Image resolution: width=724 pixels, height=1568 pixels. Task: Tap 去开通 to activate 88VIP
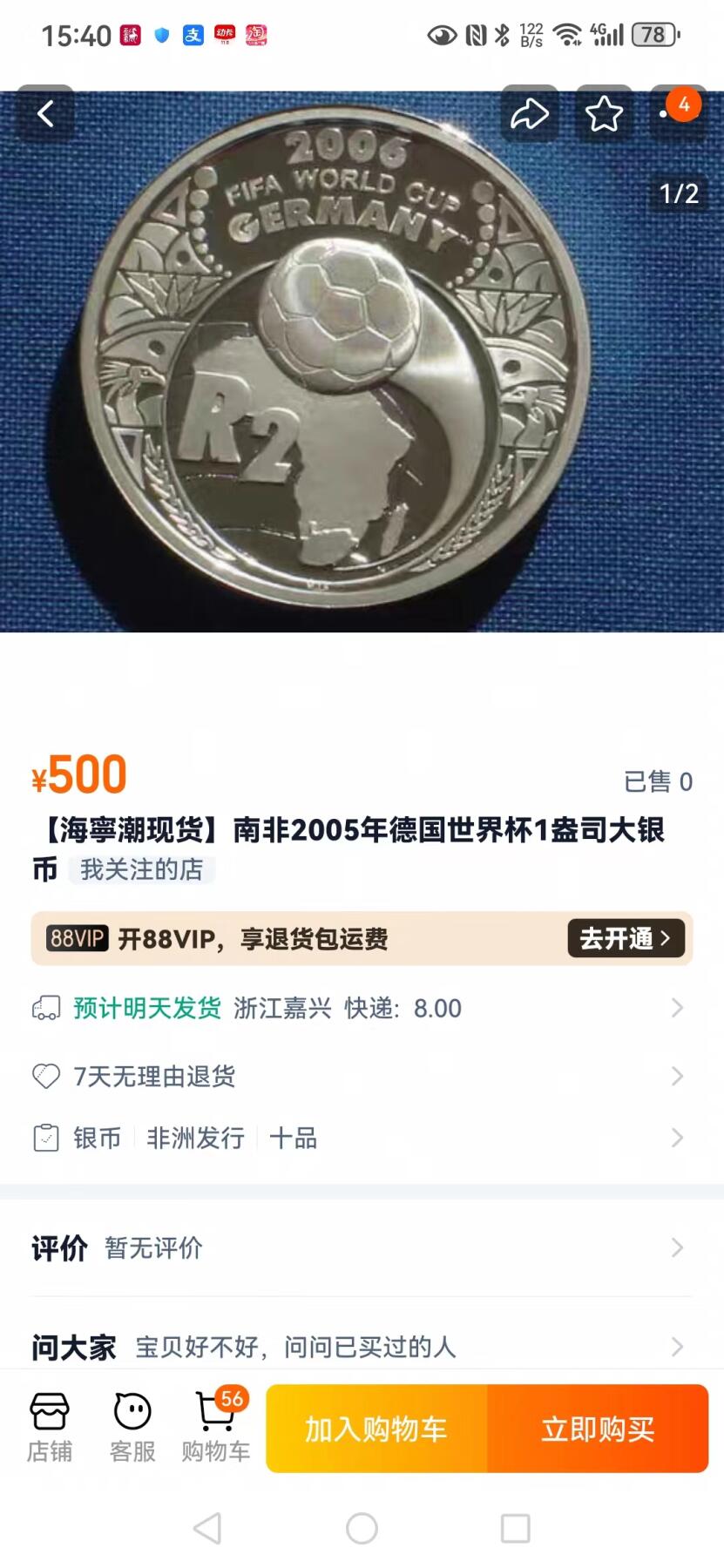626,938
